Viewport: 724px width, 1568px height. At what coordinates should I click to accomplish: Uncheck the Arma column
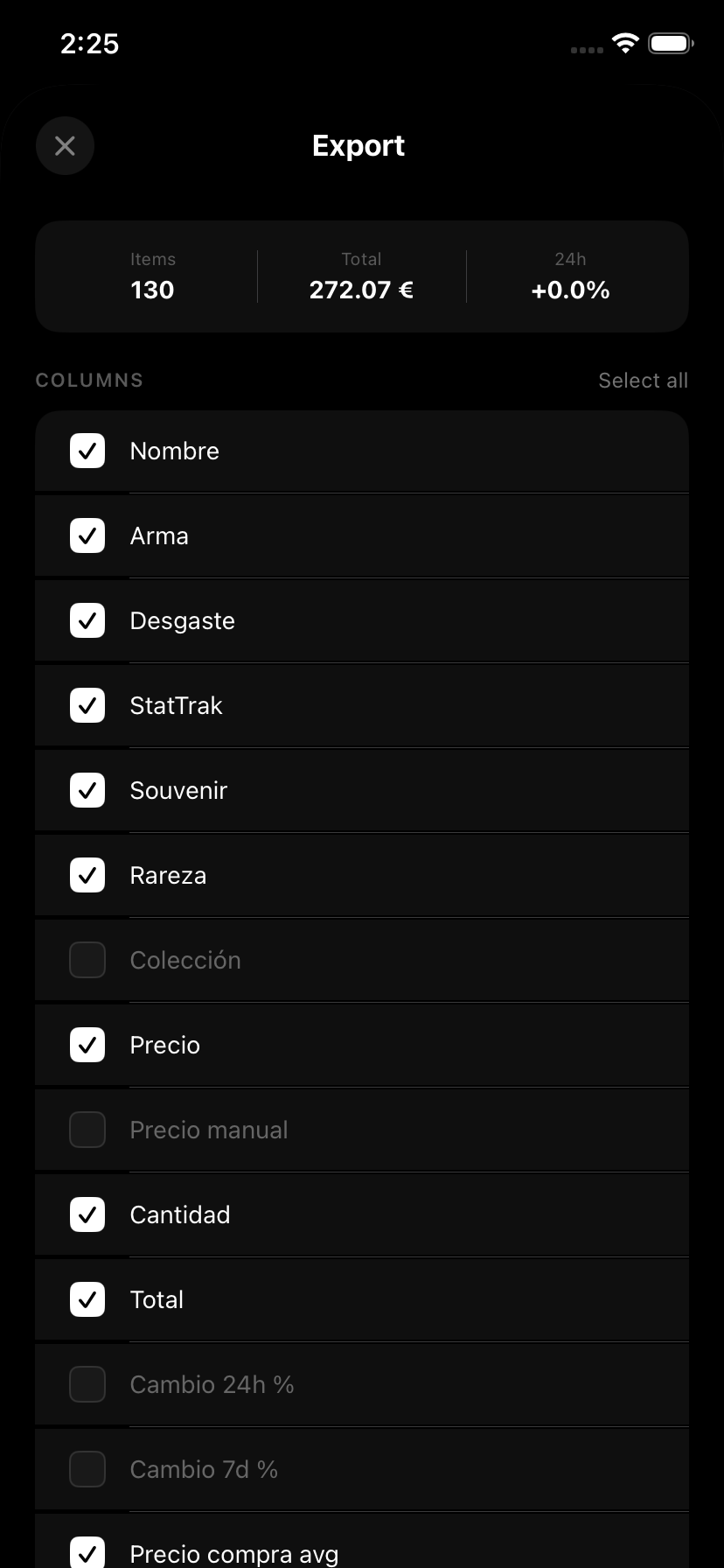(x=87, y=535)
